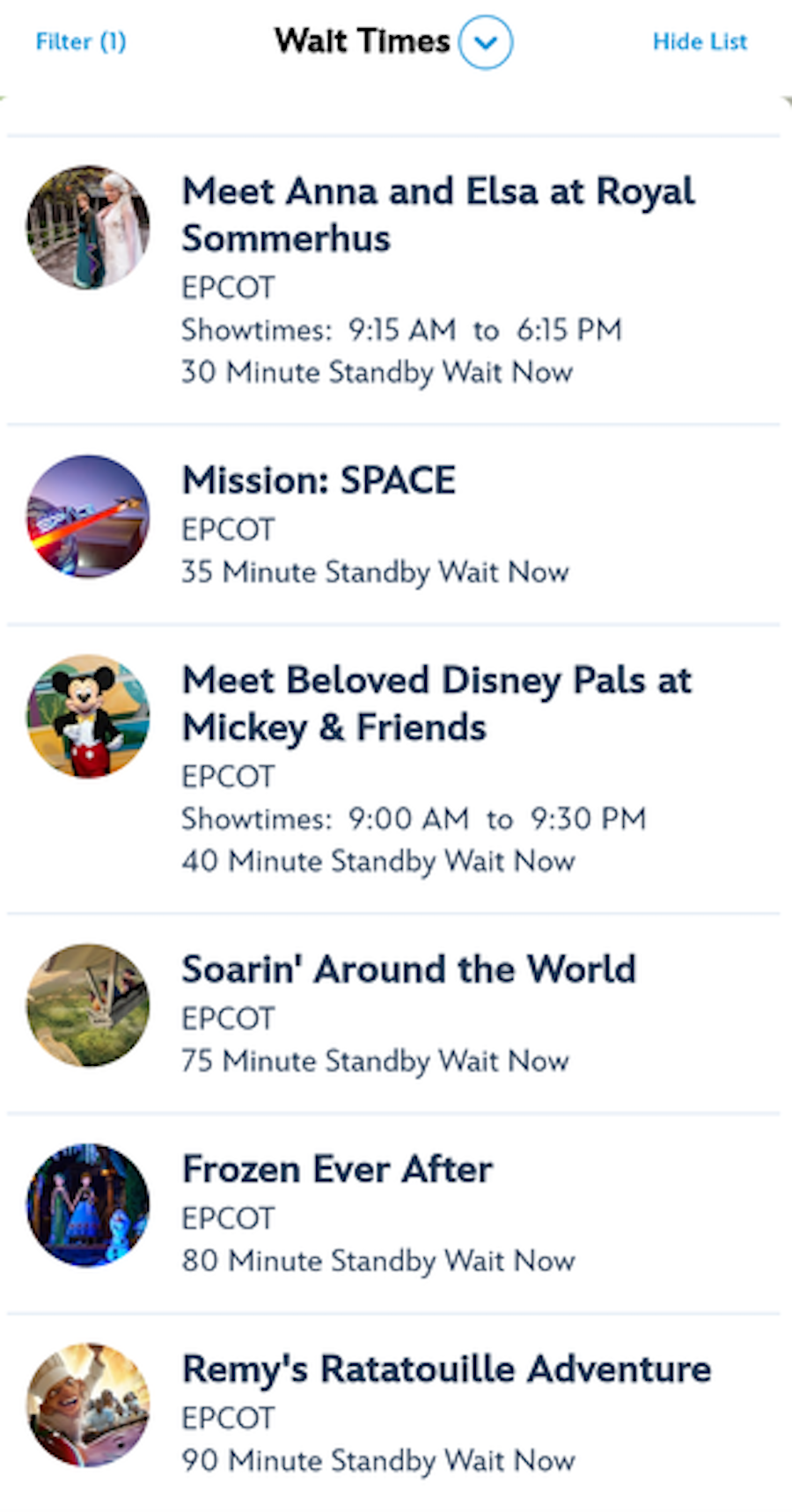
Task: Open Remy's Ratatouille Adventure
Action: (x=446, y=1369)
